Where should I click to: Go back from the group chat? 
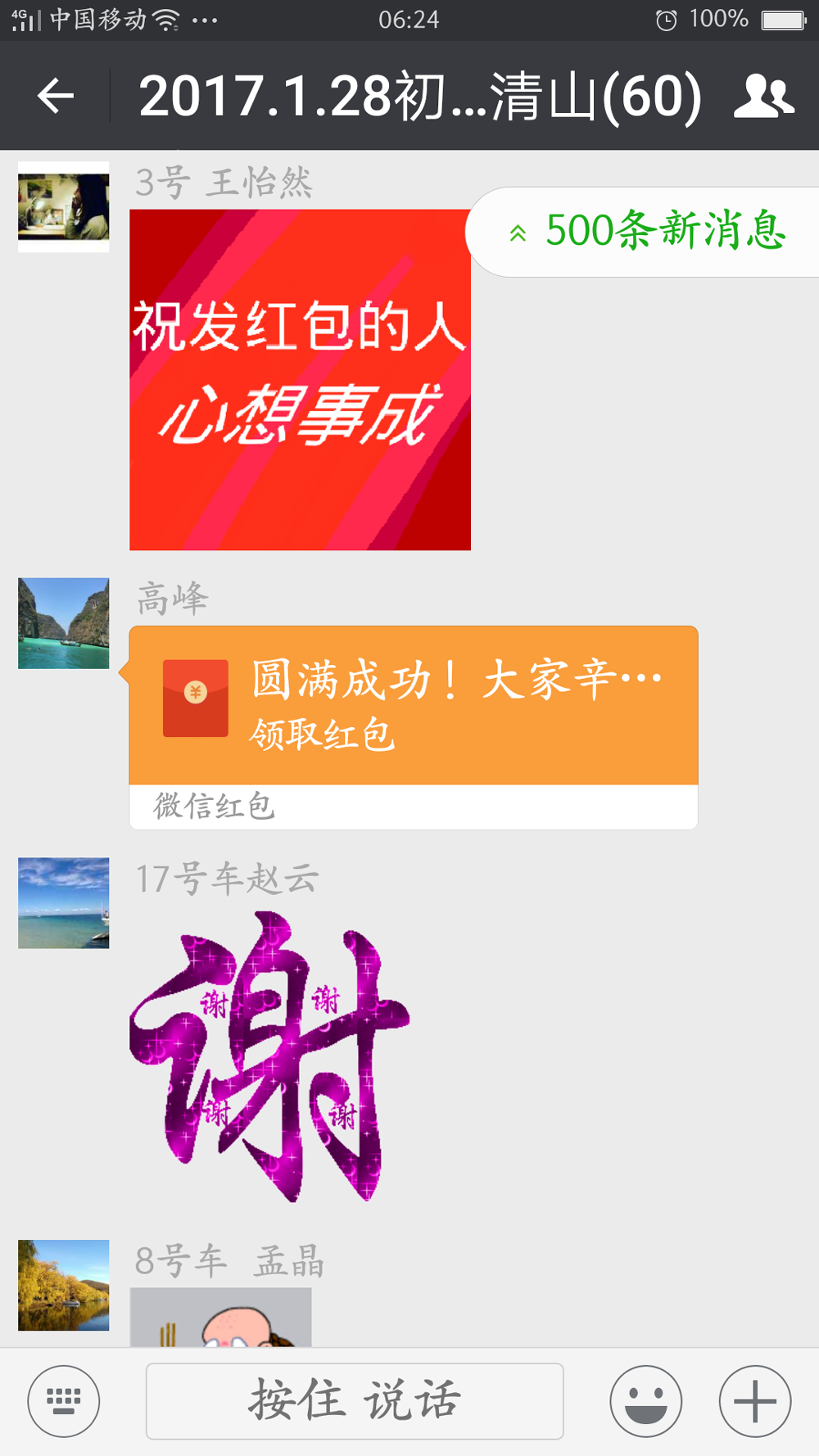point(56,97)
